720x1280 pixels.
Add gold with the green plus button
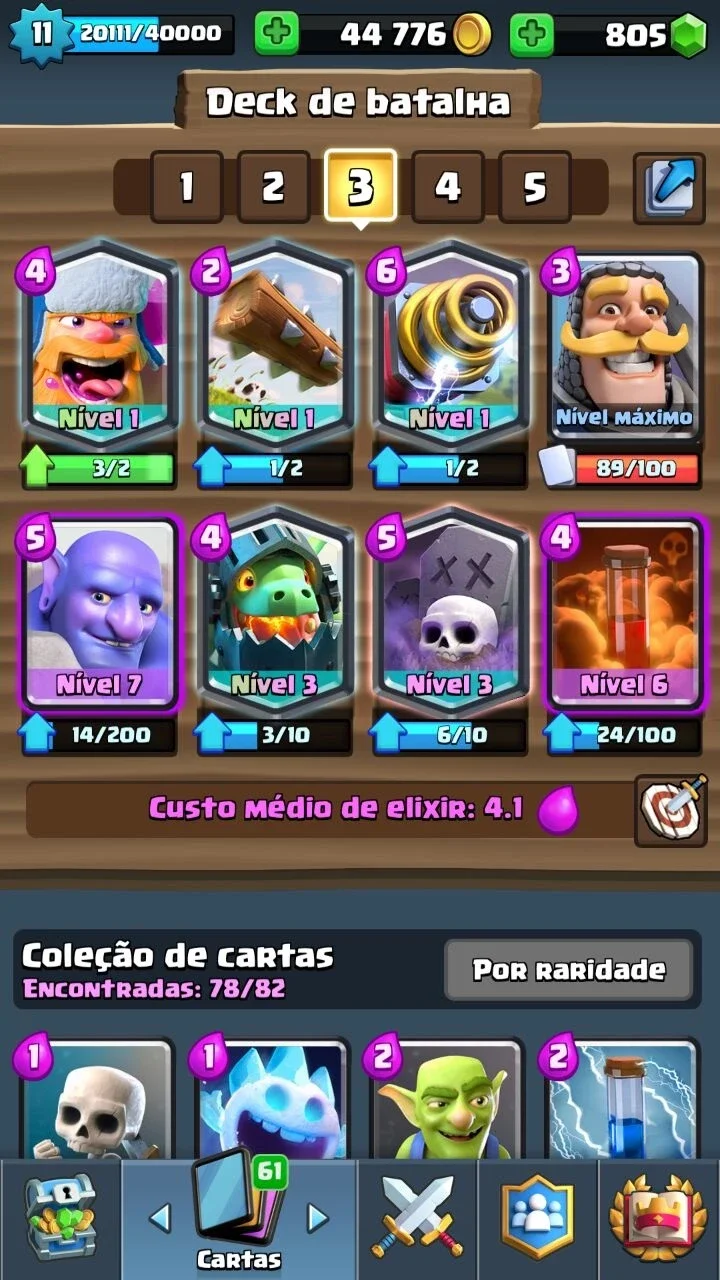[276, 35]
